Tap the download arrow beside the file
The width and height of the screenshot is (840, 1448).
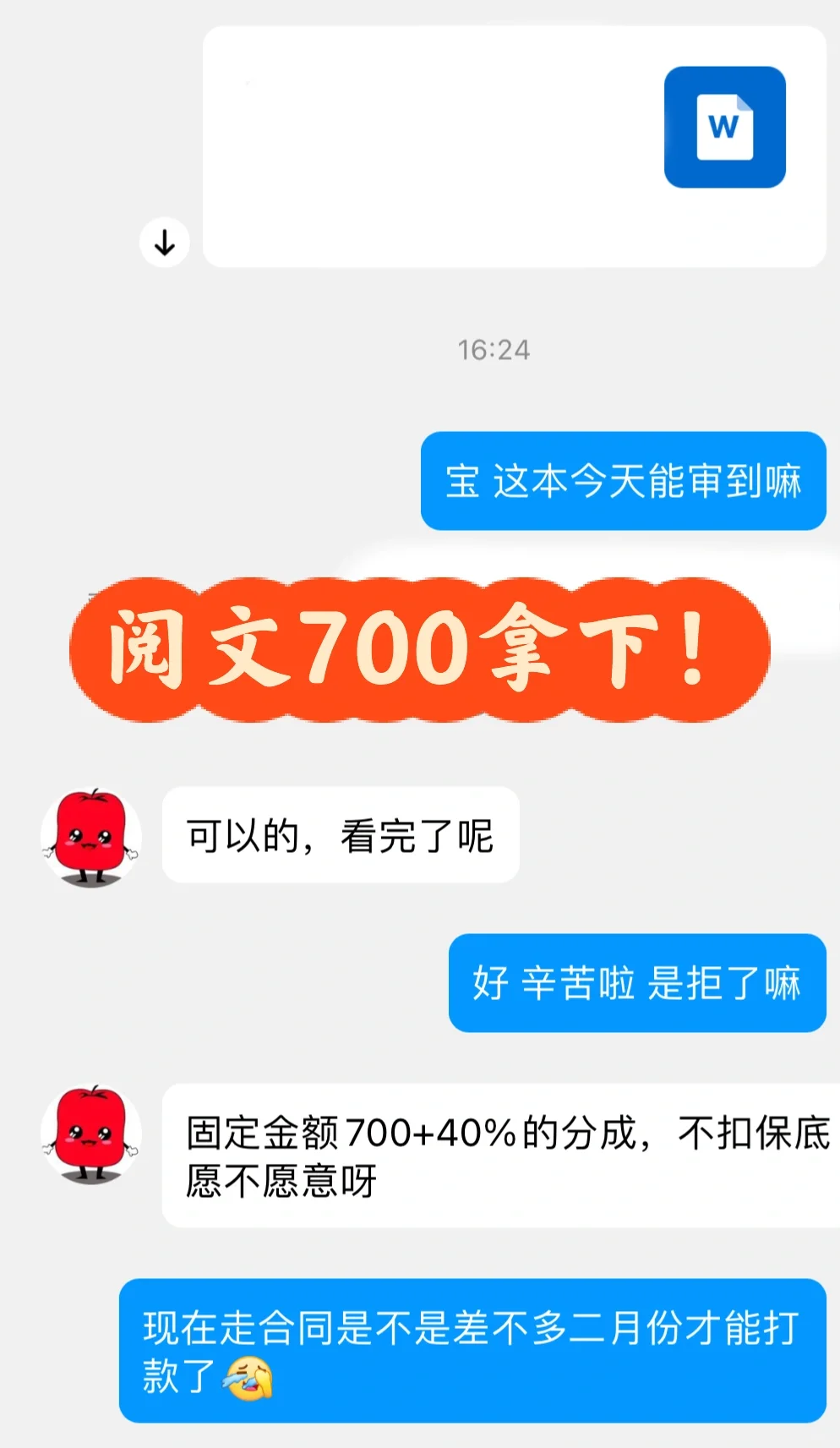(x=164, y=243)
